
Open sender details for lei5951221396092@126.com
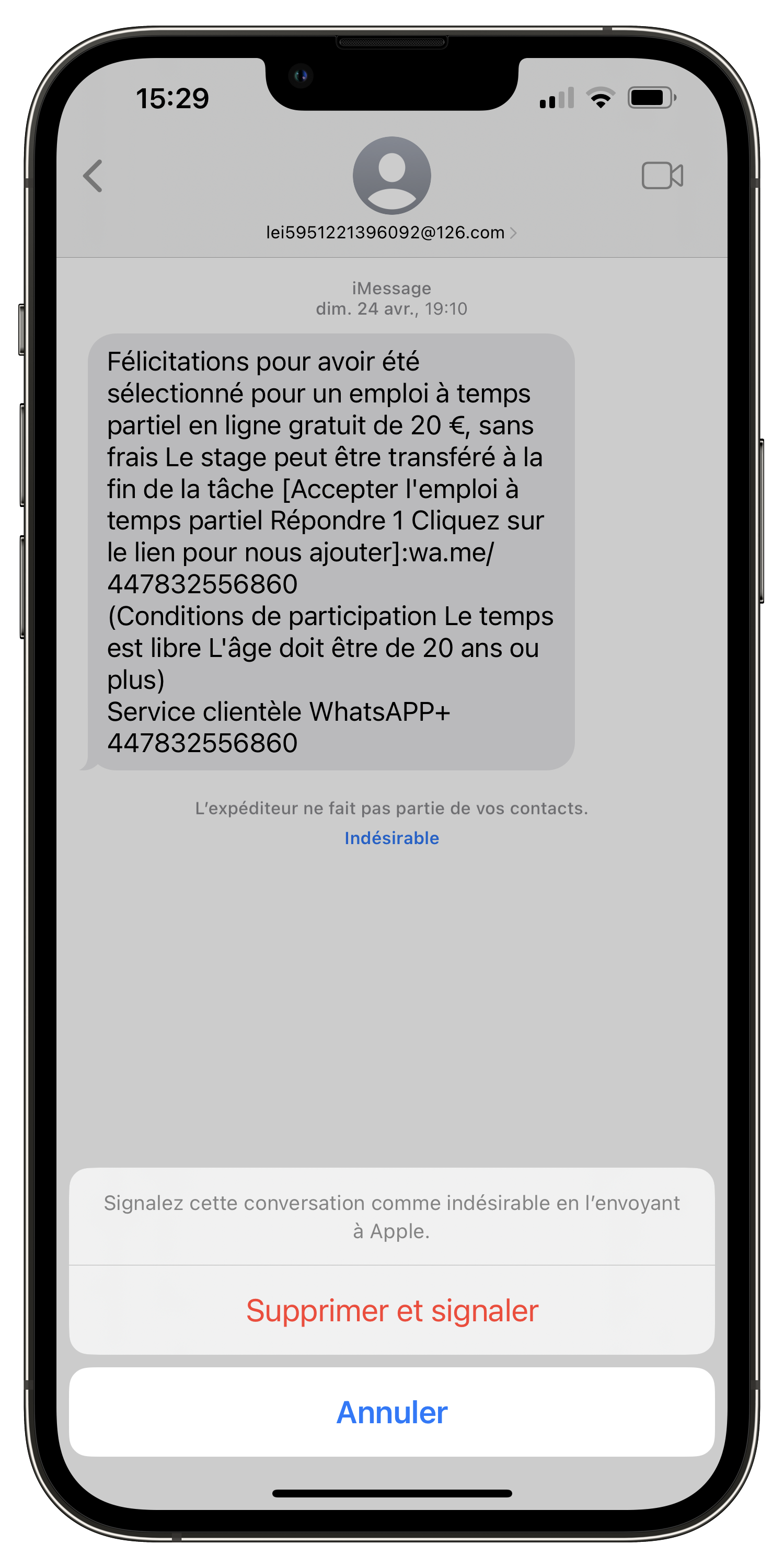click(391, 233)
